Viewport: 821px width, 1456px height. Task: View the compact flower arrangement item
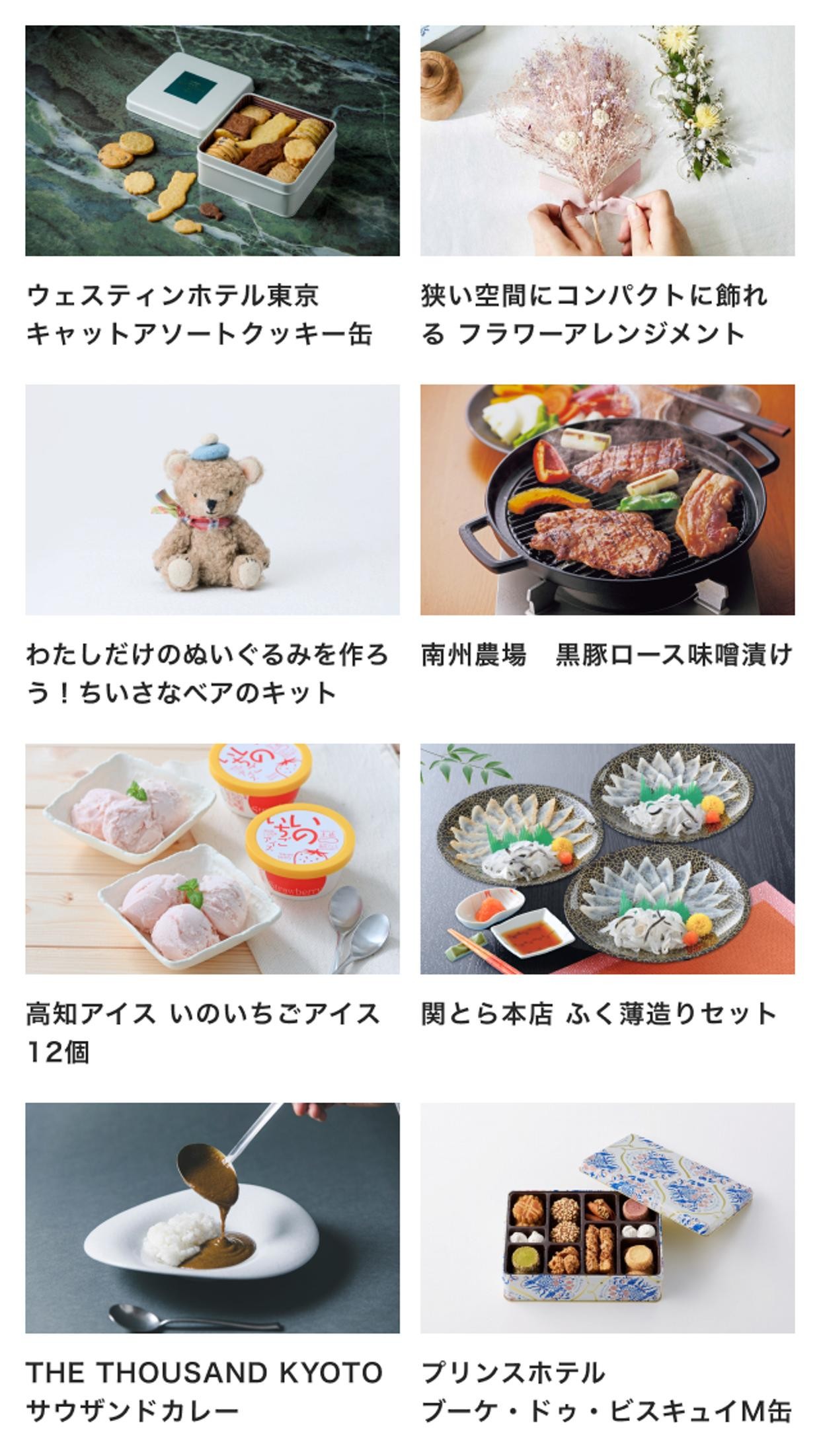607,141
